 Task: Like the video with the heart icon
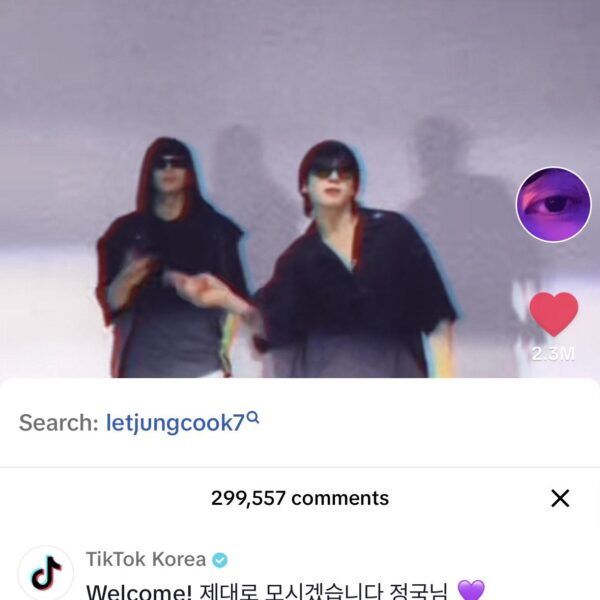pos(553,314)
